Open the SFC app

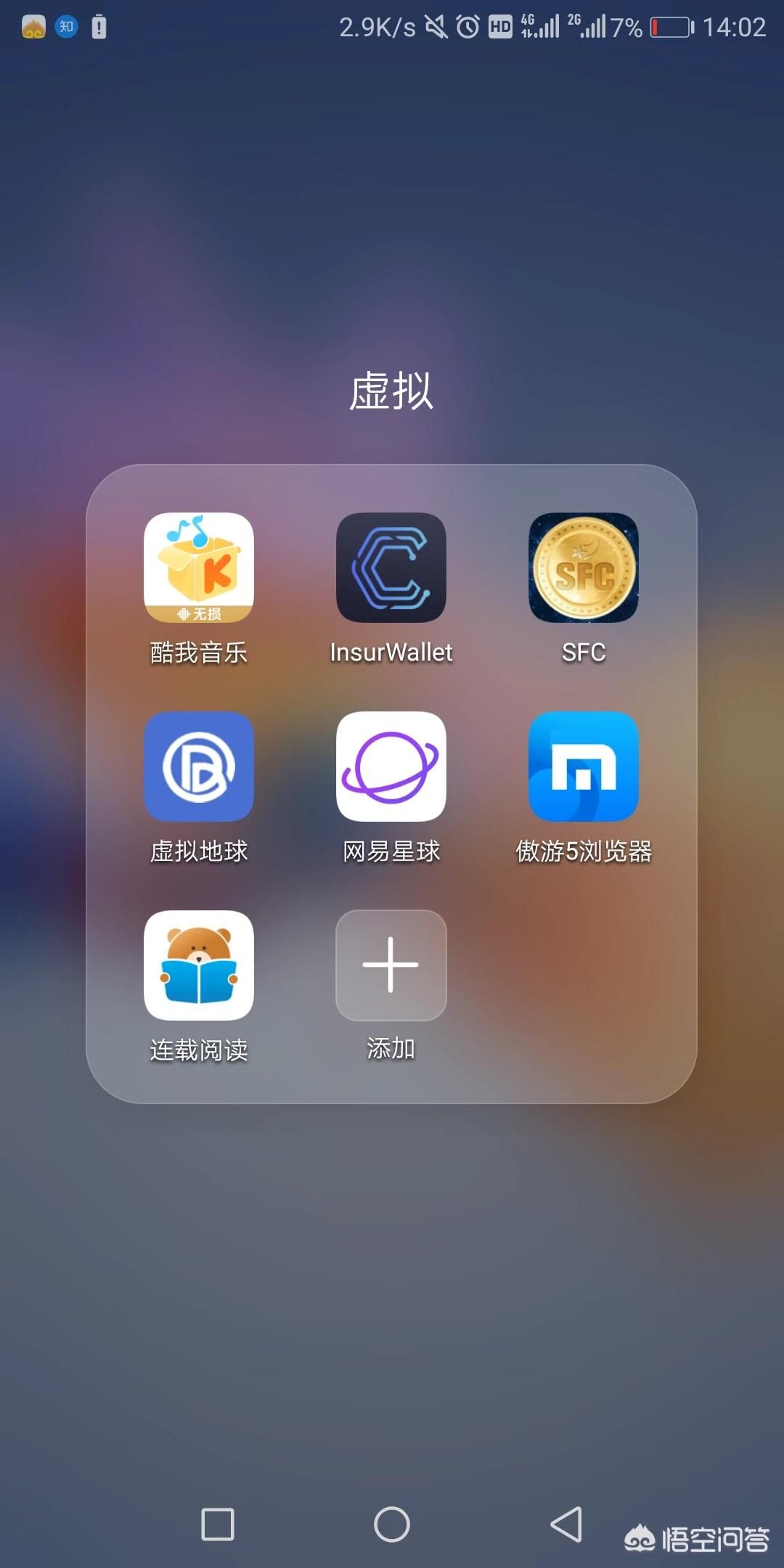coord(584,568)
